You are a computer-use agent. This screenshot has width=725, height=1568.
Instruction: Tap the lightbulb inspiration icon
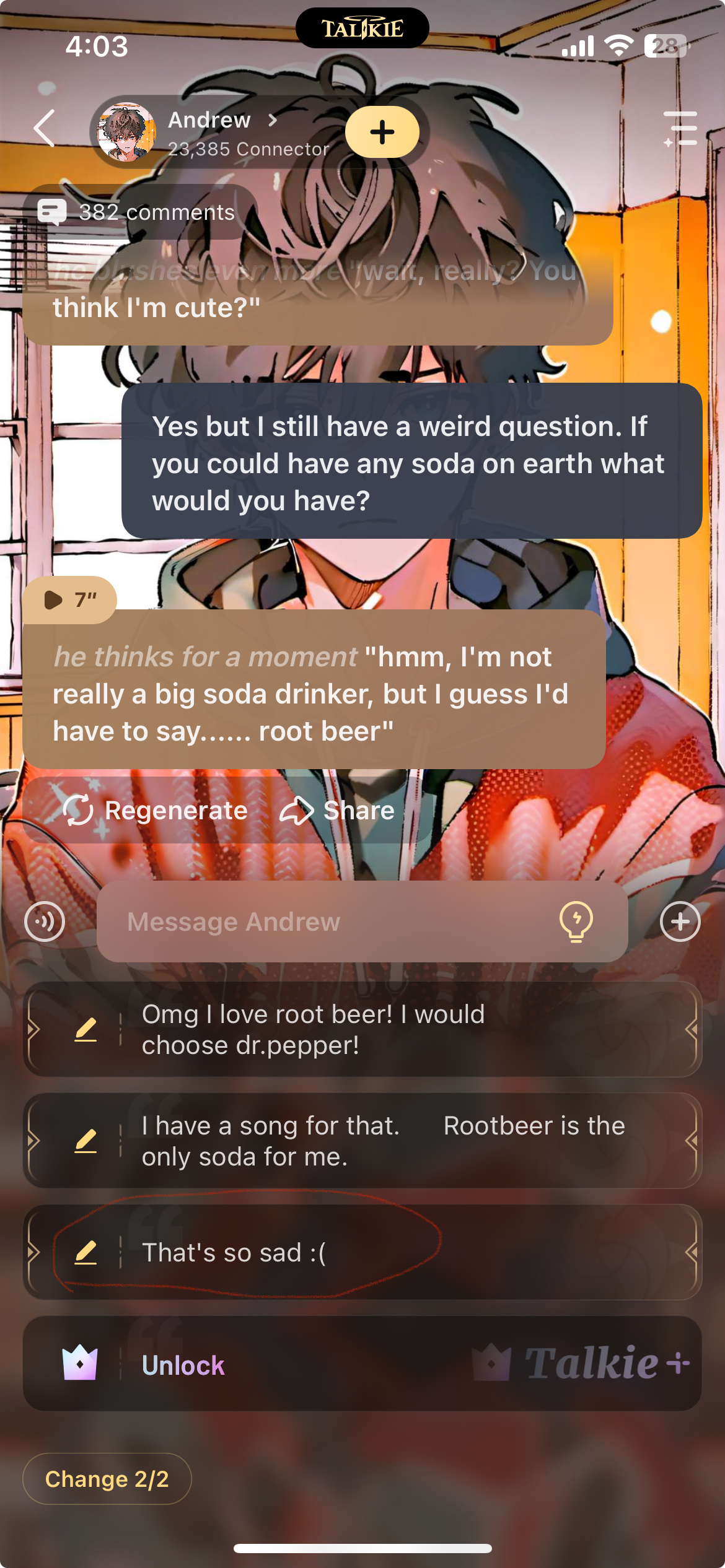click(576, 921)
